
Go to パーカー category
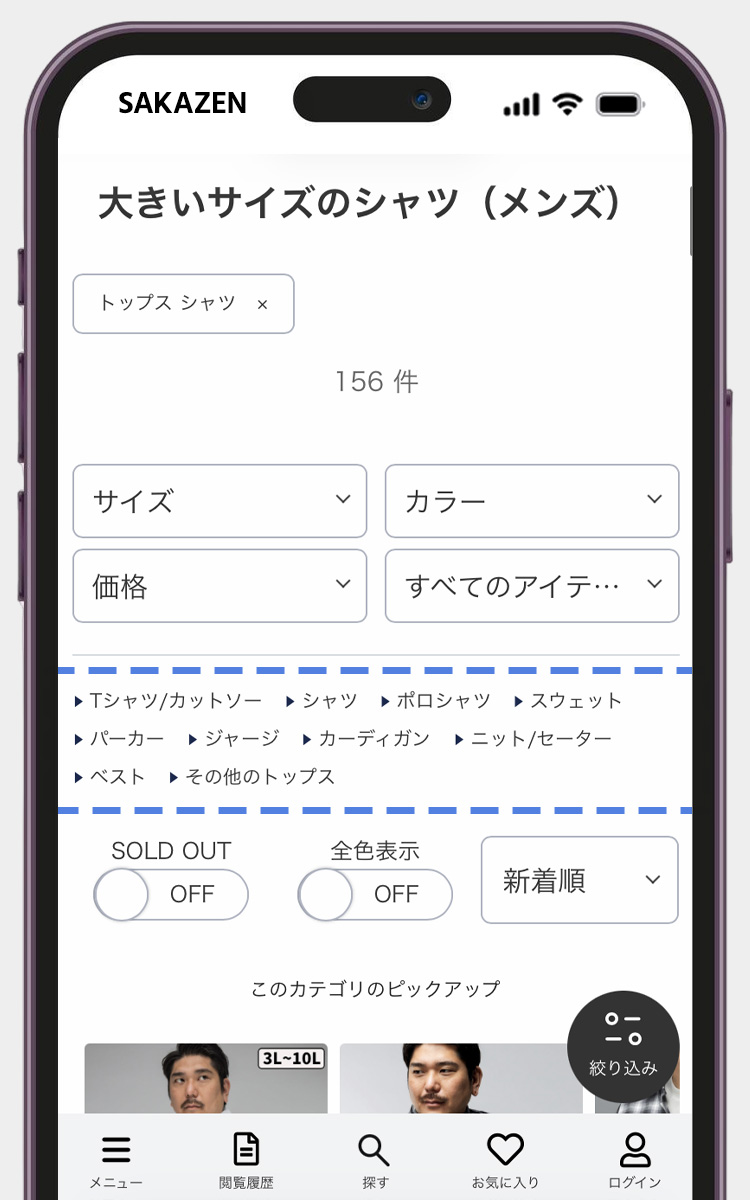click(126, 739)
